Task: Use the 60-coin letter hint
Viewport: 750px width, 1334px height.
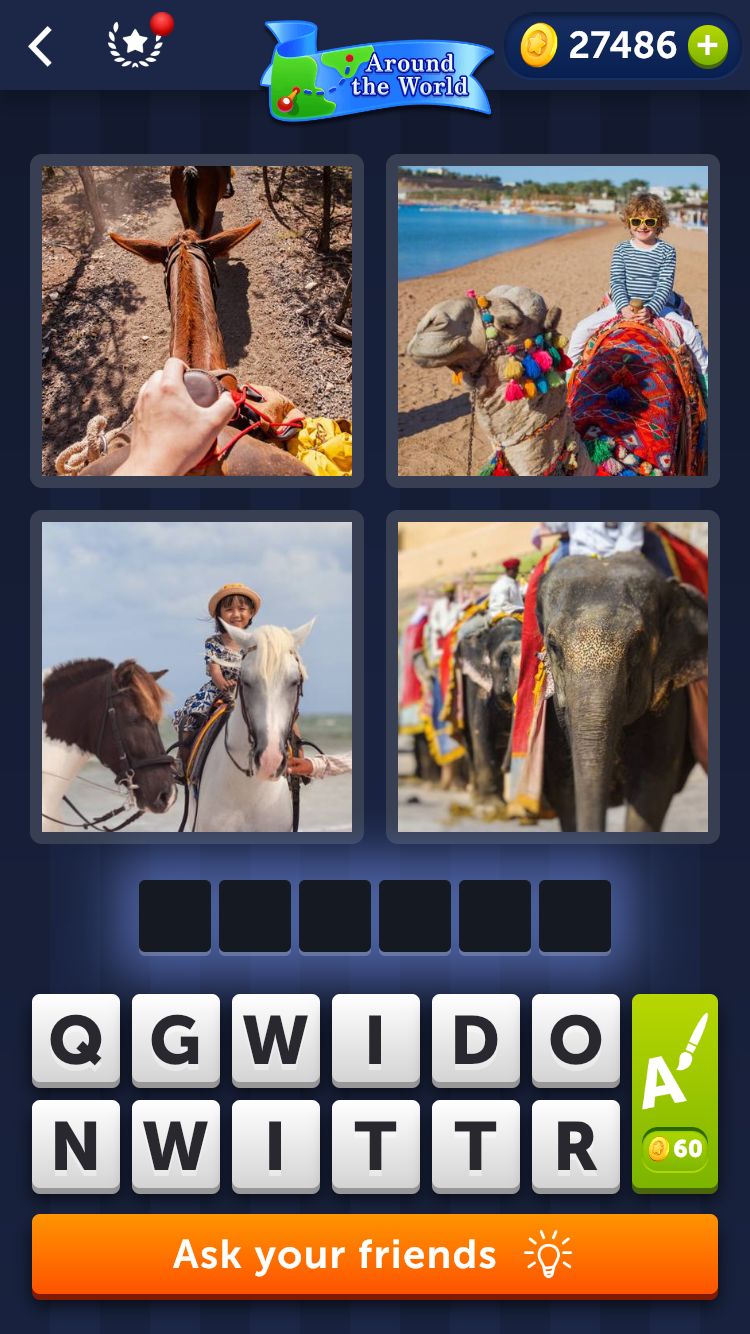Action: tap(675, 1092)
